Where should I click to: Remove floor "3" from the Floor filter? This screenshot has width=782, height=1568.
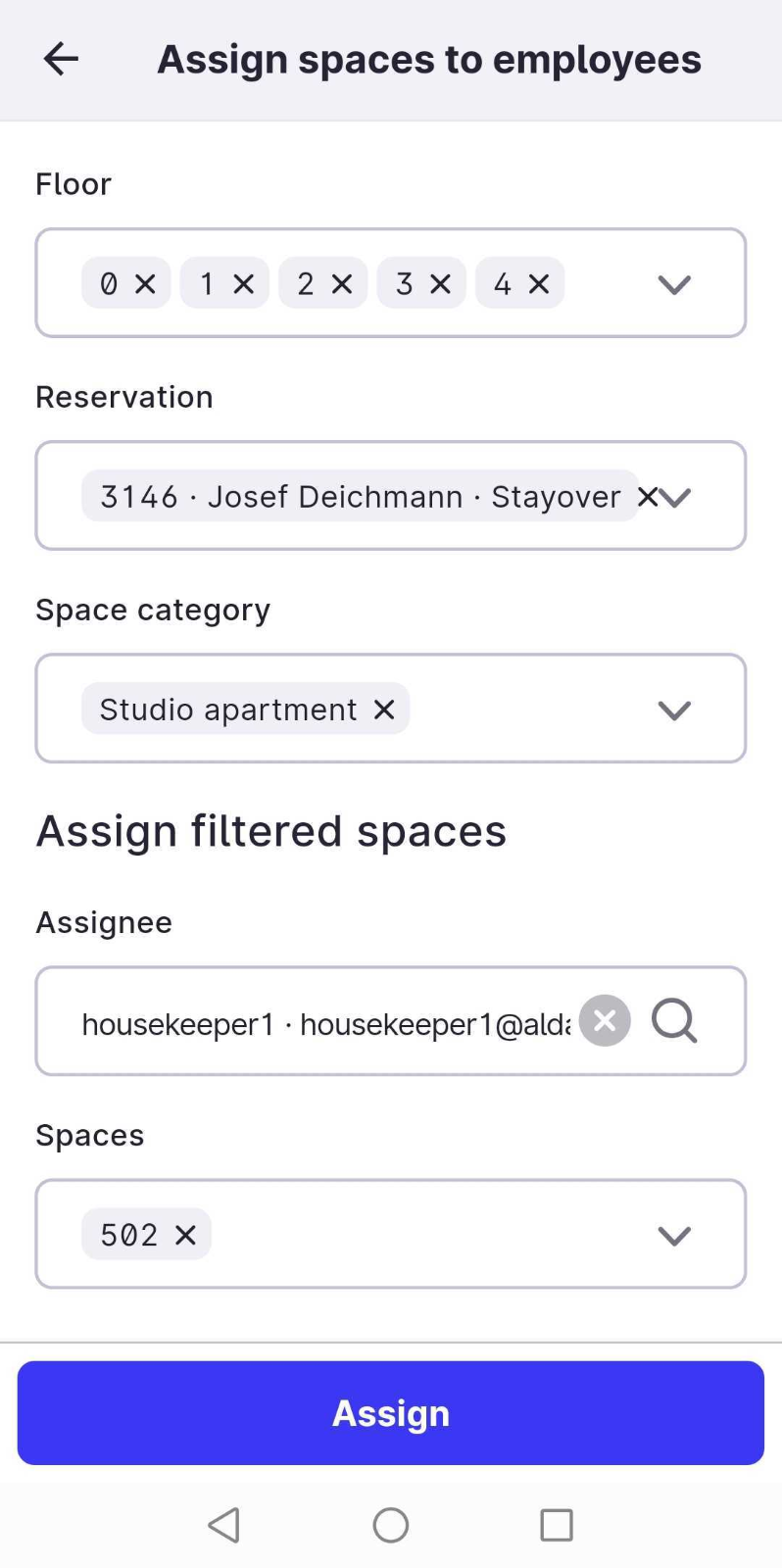[440, 283]
